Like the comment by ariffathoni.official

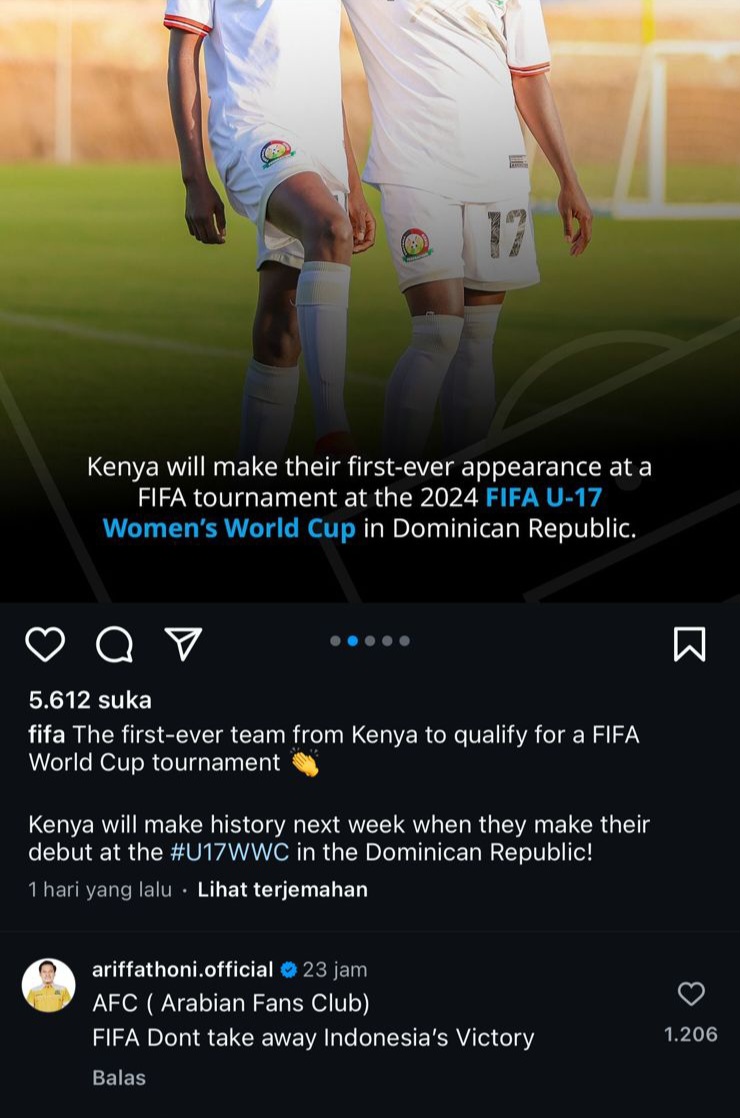click(691, 993)
